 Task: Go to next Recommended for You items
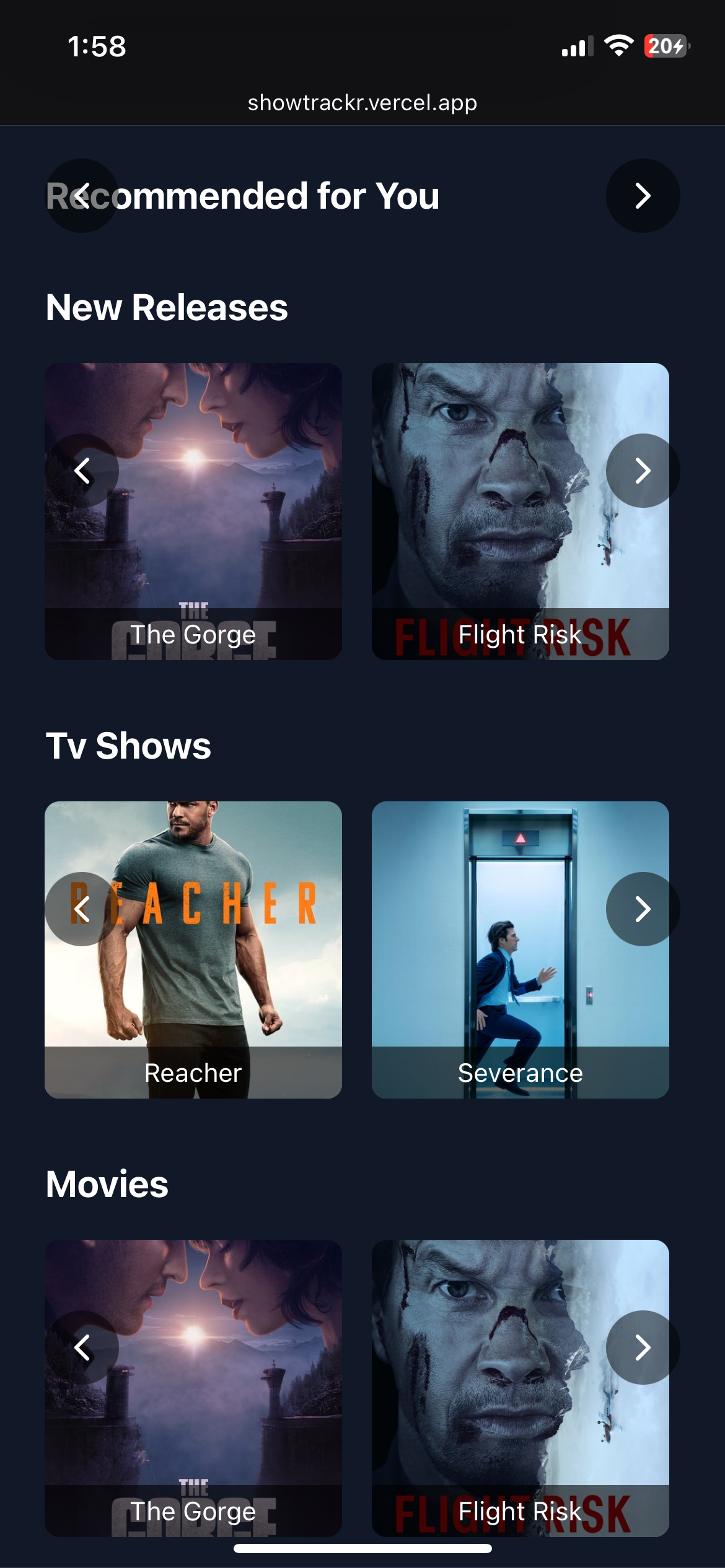643,196
